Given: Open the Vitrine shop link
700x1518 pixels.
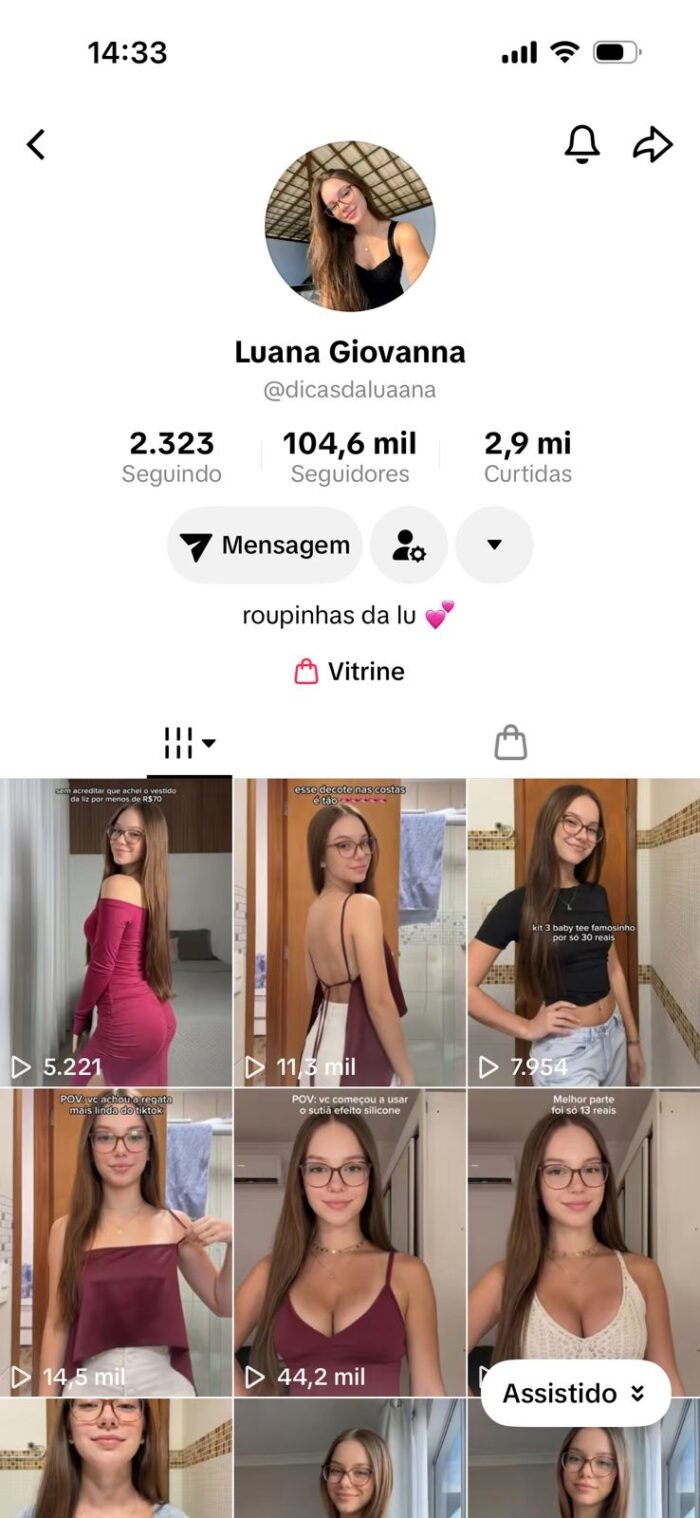Looking at the screenshot, I should [350, 671].
